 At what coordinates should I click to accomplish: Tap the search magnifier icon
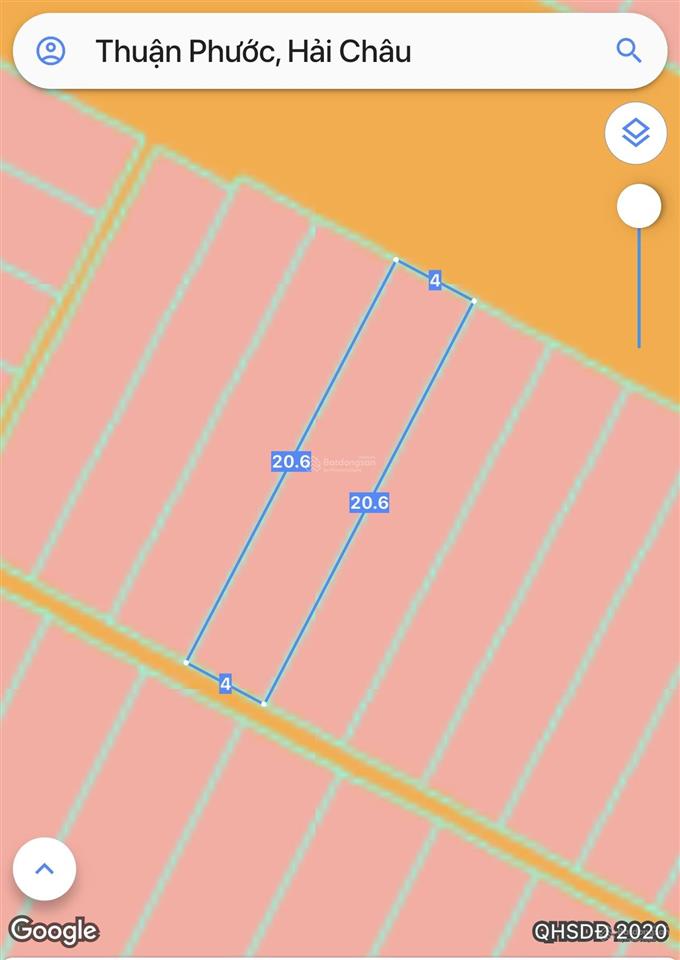(628, 51)
